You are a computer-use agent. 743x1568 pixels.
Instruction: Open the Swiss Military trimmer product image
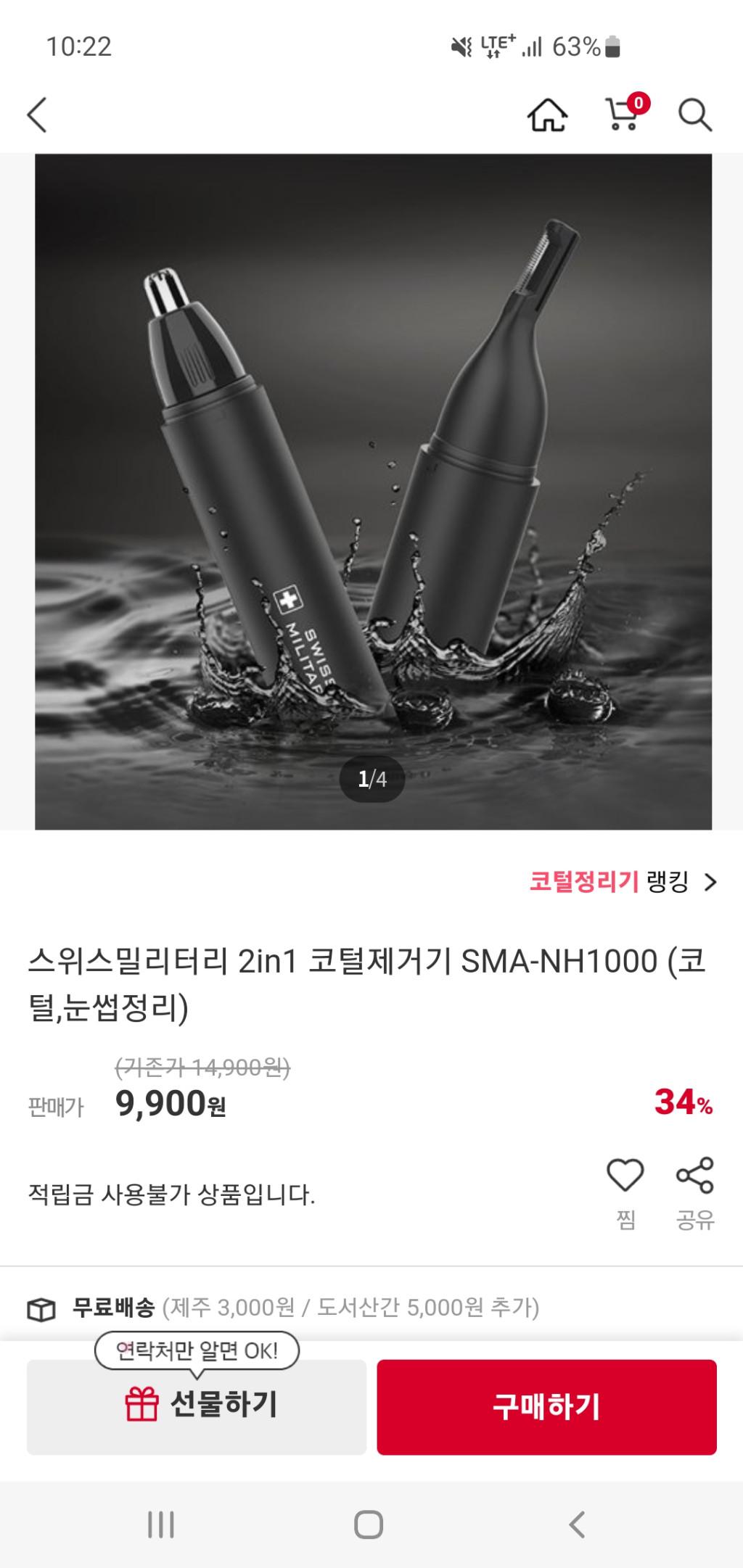point(373,491)
